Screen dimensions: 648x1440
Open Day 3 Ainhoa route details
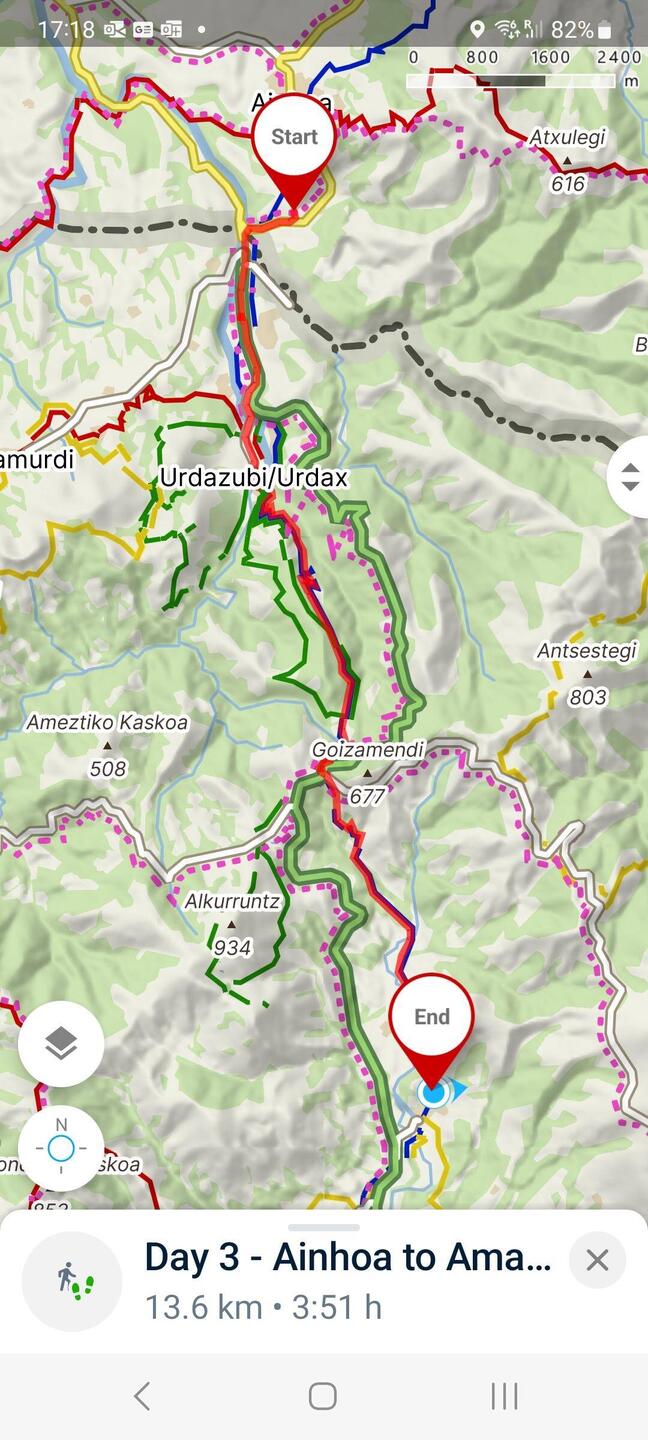(346, 1257)
